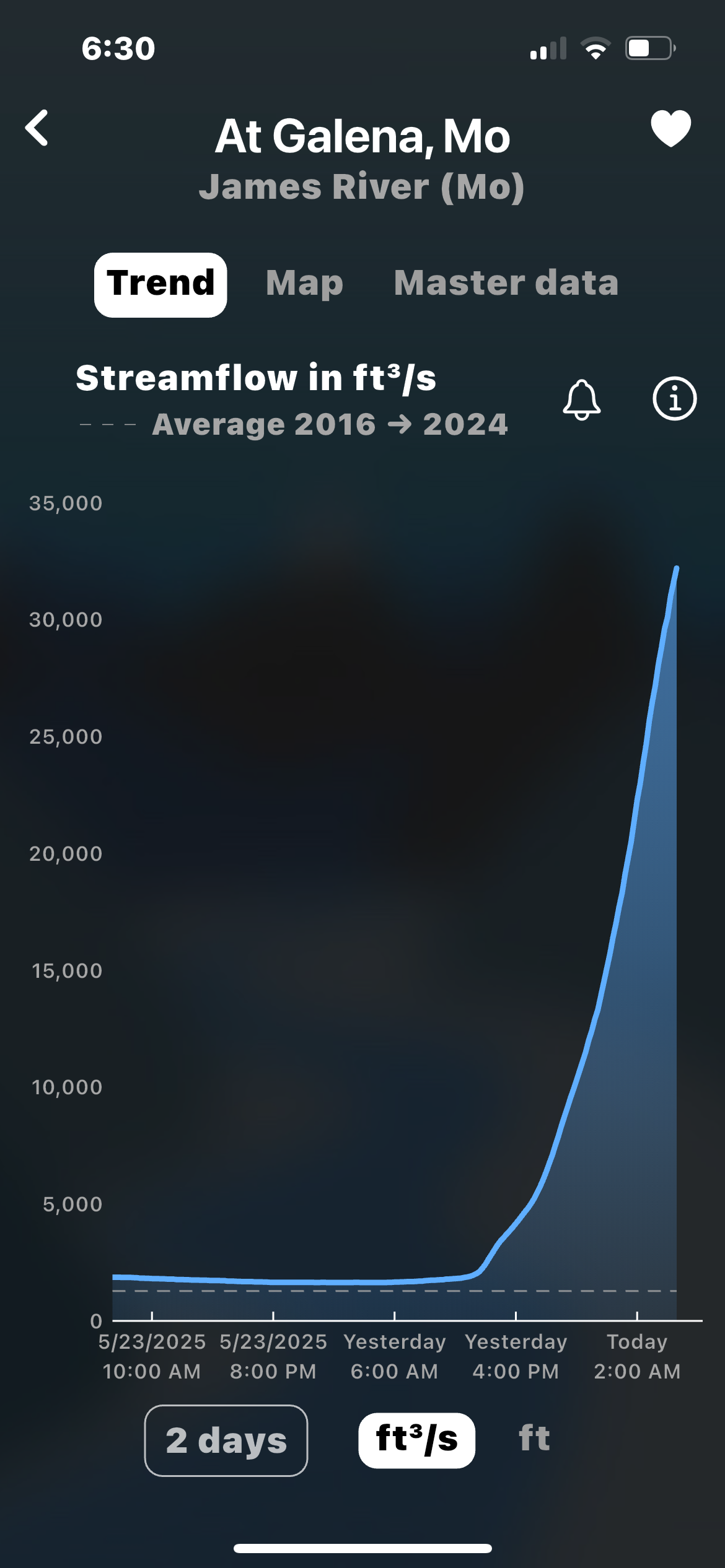The width and height of the screenshot is (725, 1568).
Task: Open the Master data tab
Action: pos(506,283)
